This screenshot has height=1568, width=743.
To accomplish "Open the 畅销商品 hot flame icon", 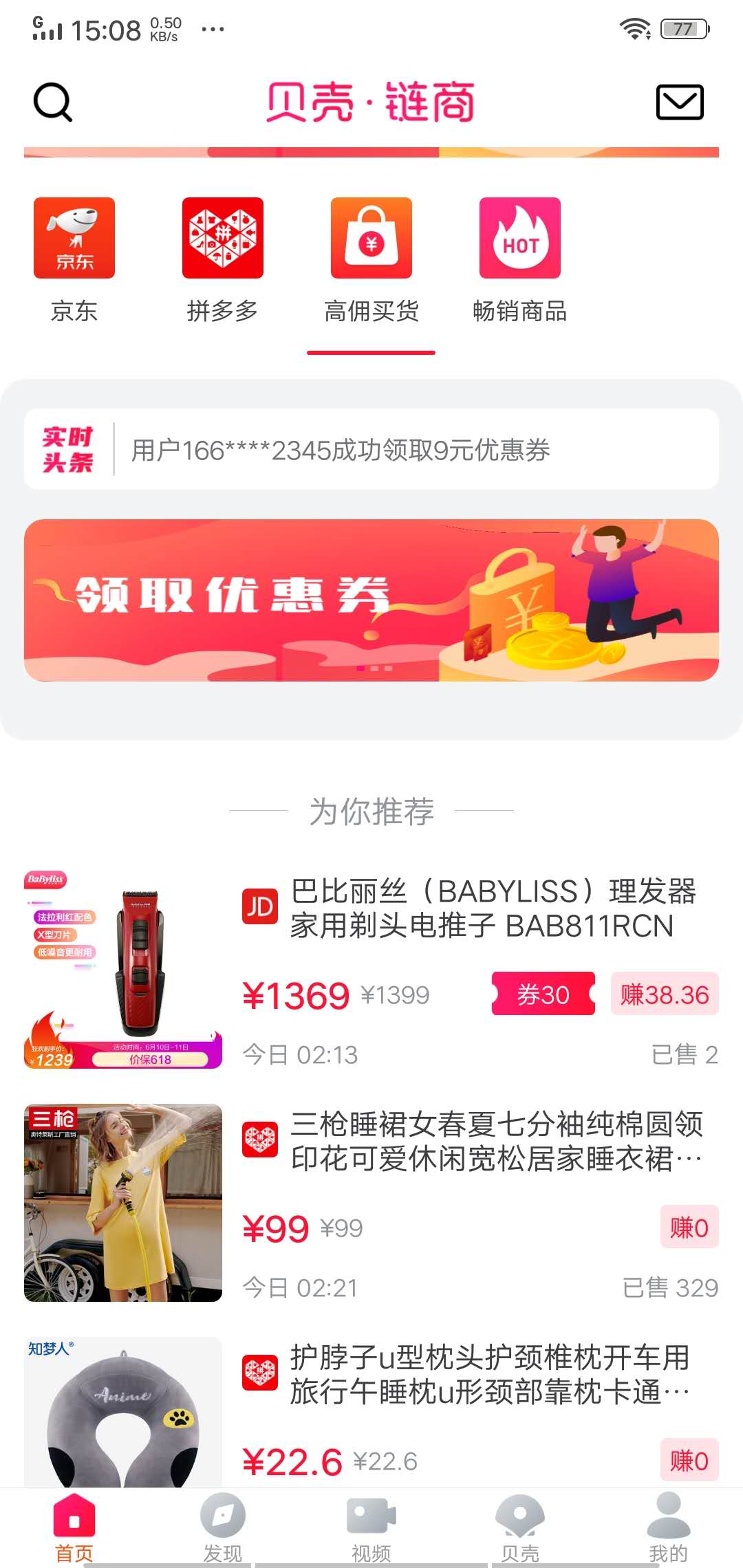I will (519, 238).
